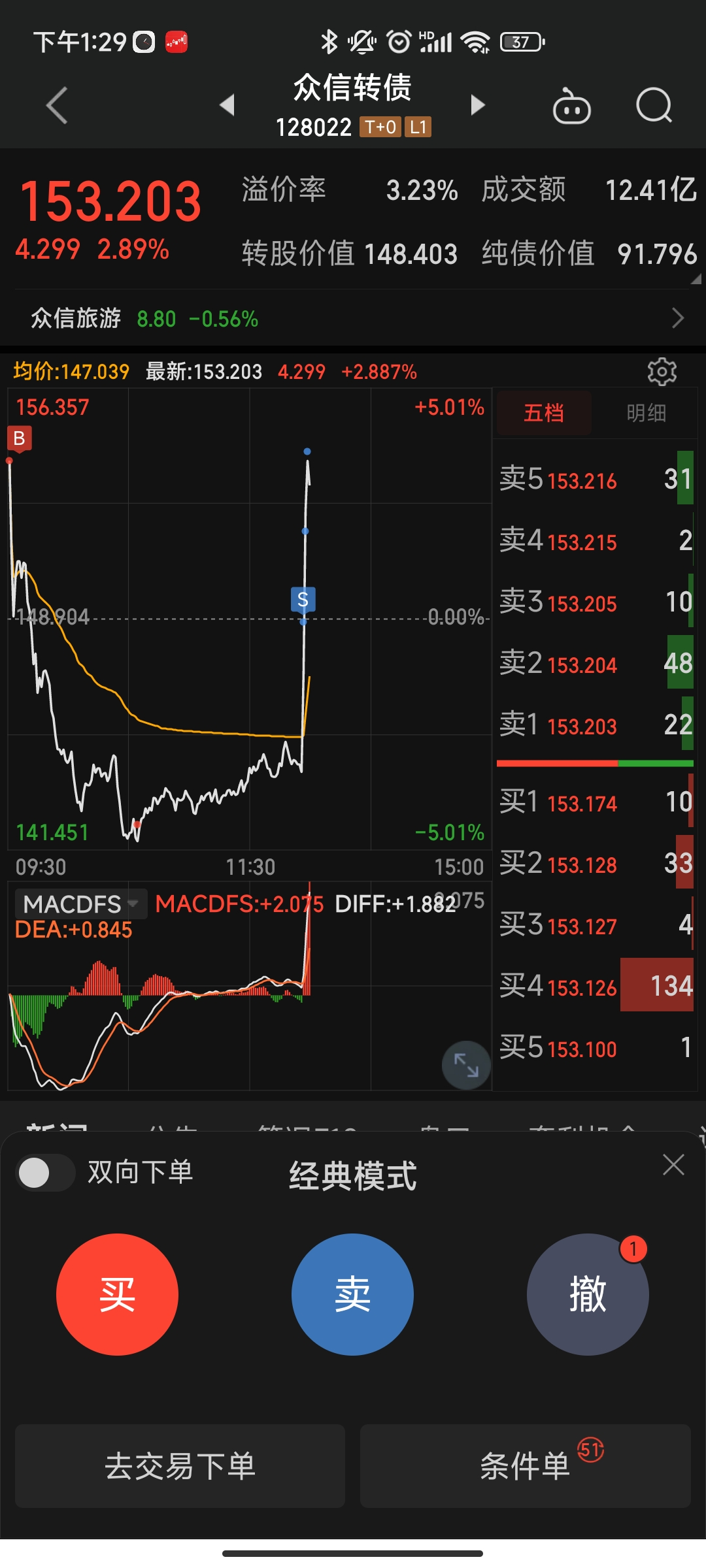Select the 买1 153.174 order row
The height and width of the screenshot is (1568, 706).
595,802
